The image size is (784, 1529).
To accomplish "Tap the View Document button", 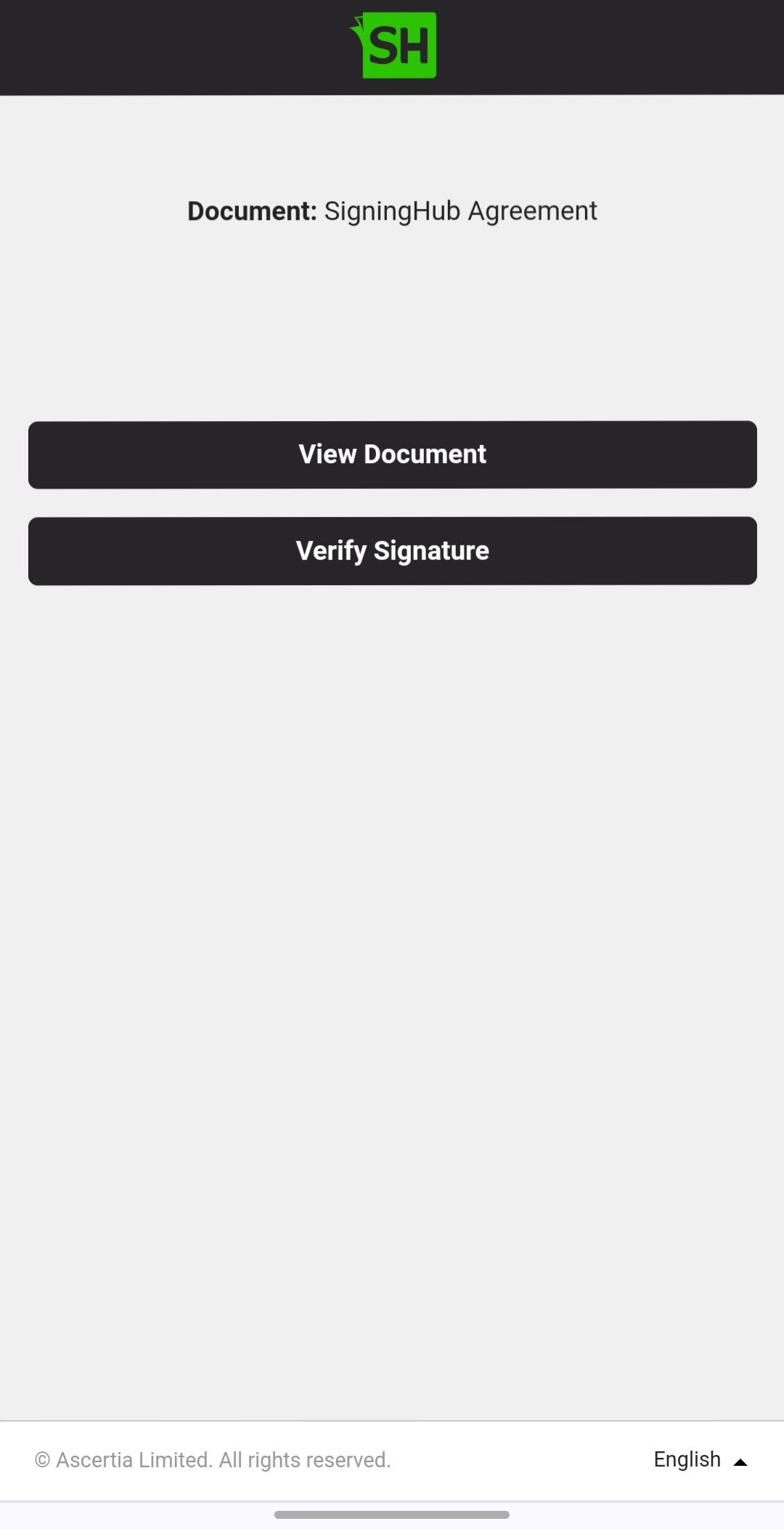I will (x=392, y=454).
